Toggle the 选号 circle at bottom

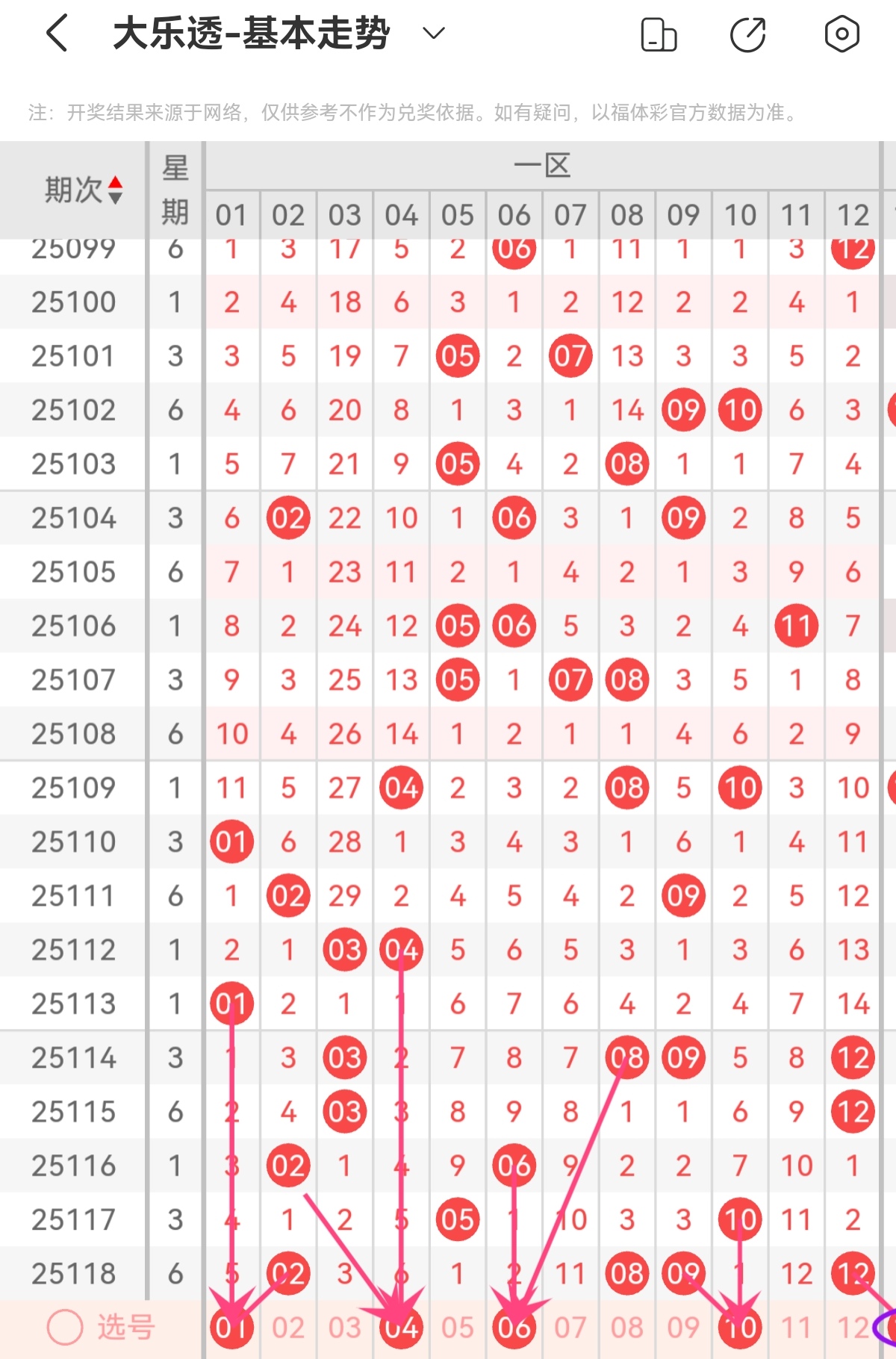click(65, 1327)
